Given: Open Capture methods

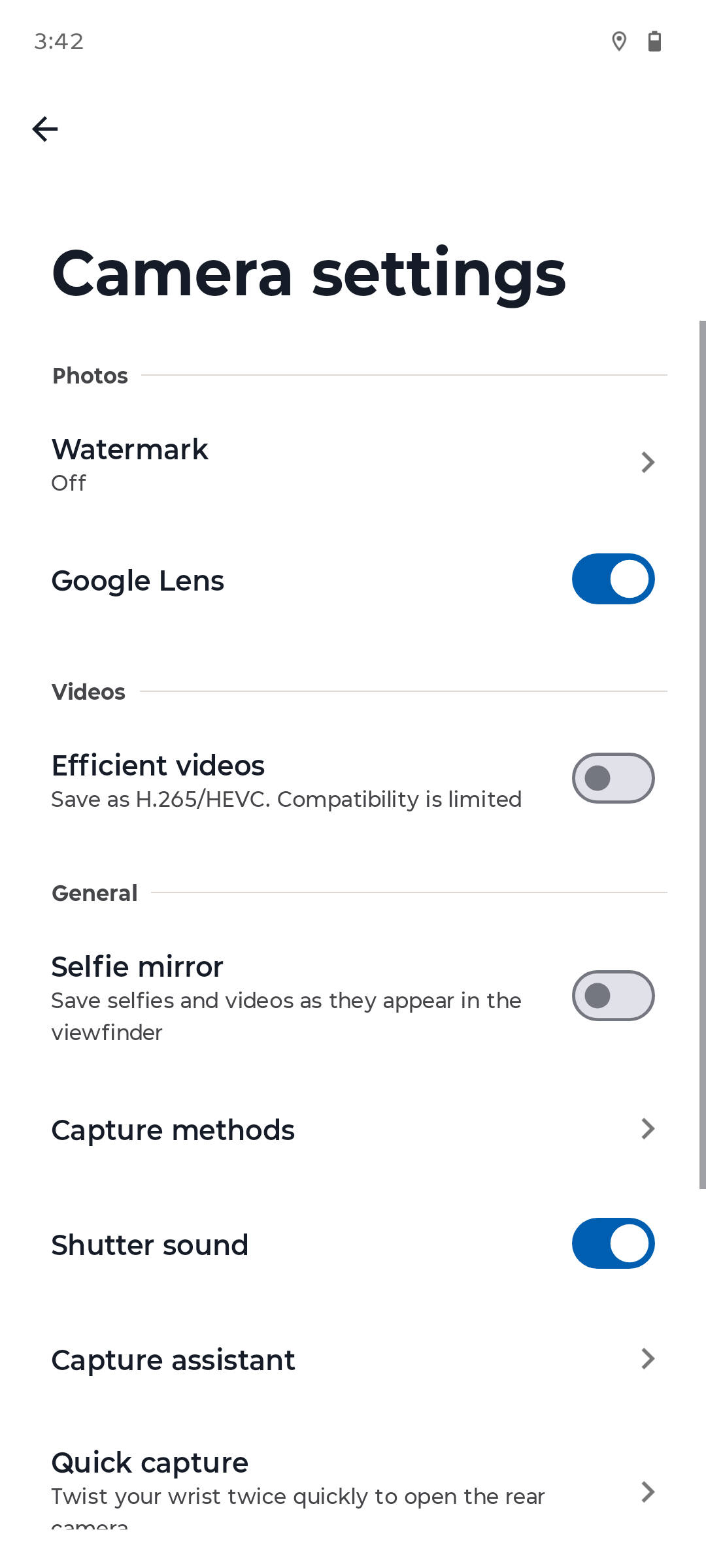Looking at the screenshot, I should coord(353,1130).
